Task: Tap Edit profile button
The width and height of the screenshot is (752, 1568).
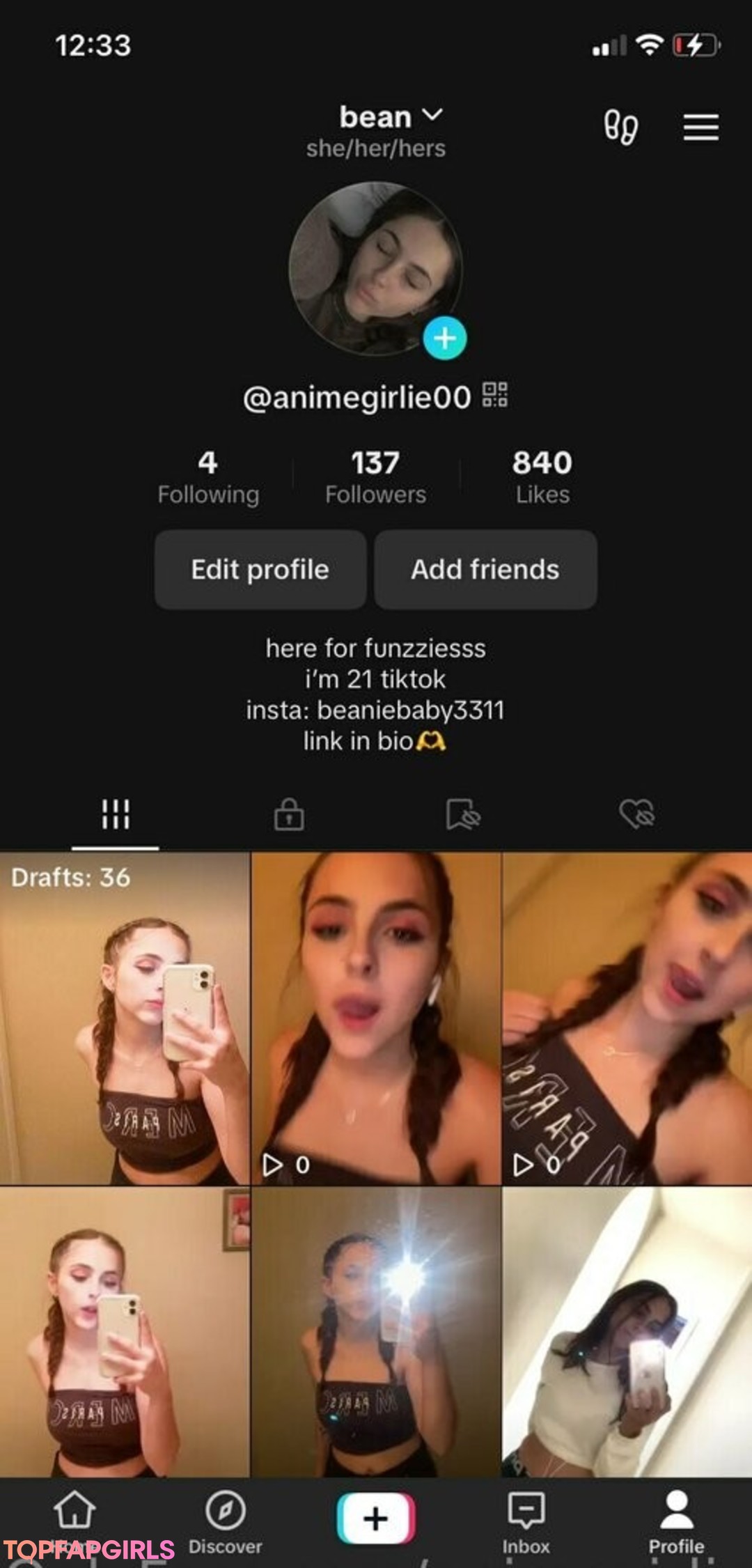Action: (x=260, y=570)
